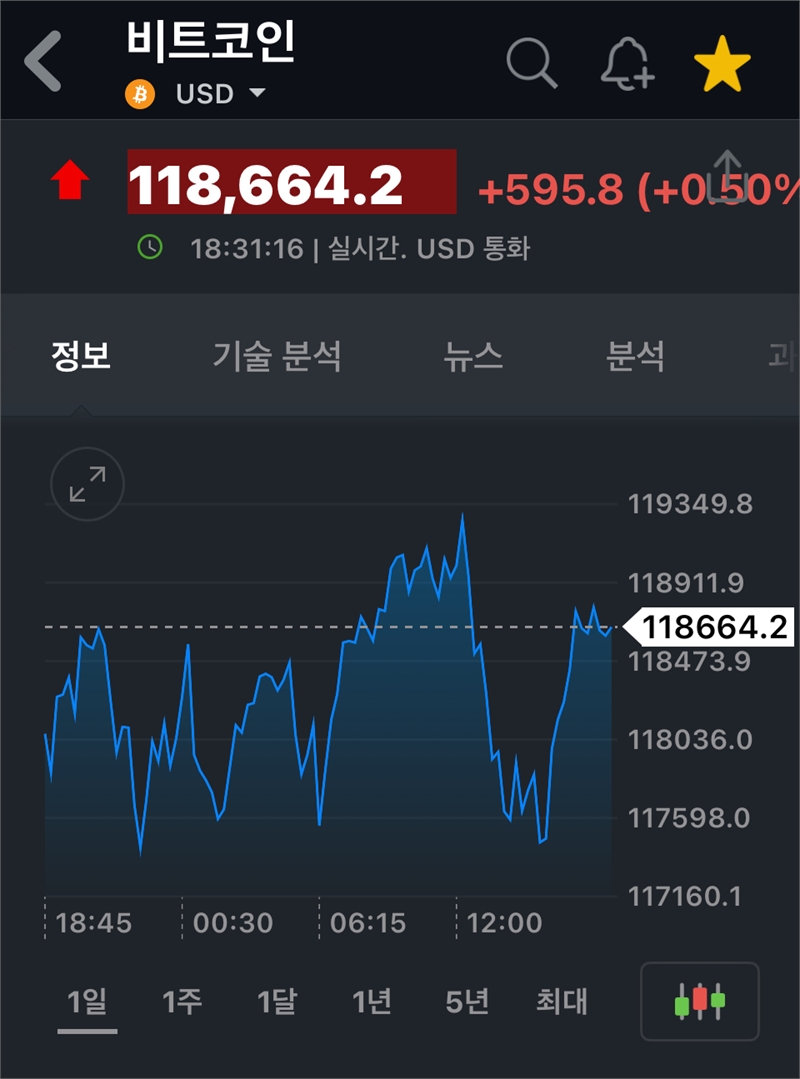Go back with the top-left arrow
Image resolution: width=800 pixels, height=1079 pixels.
pos(44,60)
